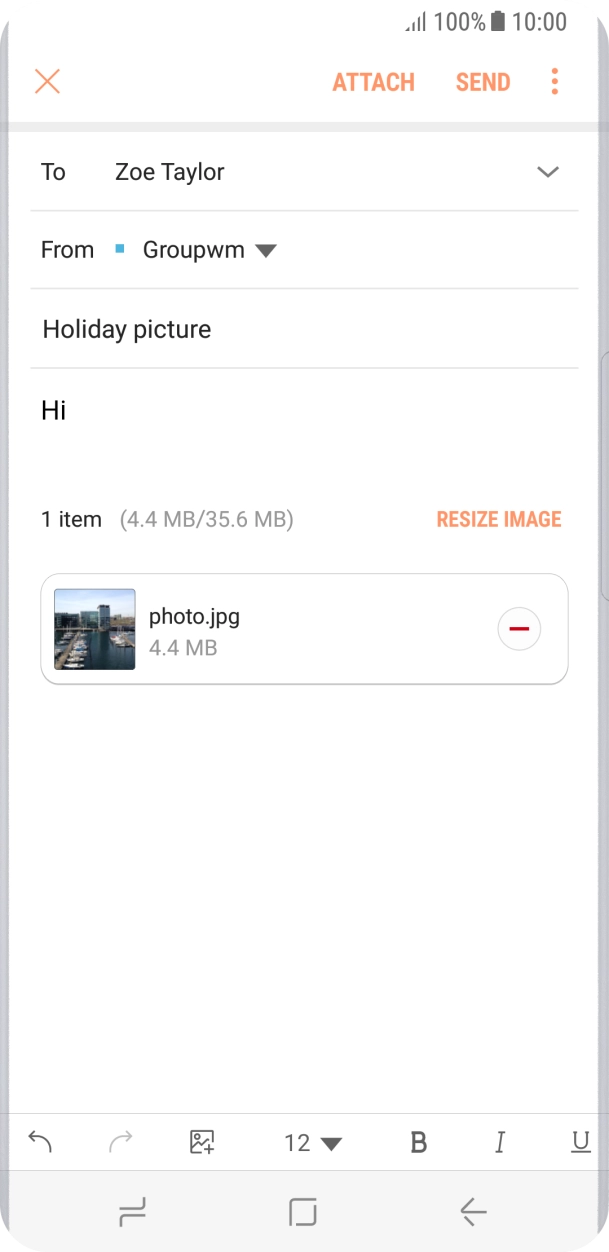Tap RESIZE IMAGE
The image size is (609, 1252).
tap(499, 519)
